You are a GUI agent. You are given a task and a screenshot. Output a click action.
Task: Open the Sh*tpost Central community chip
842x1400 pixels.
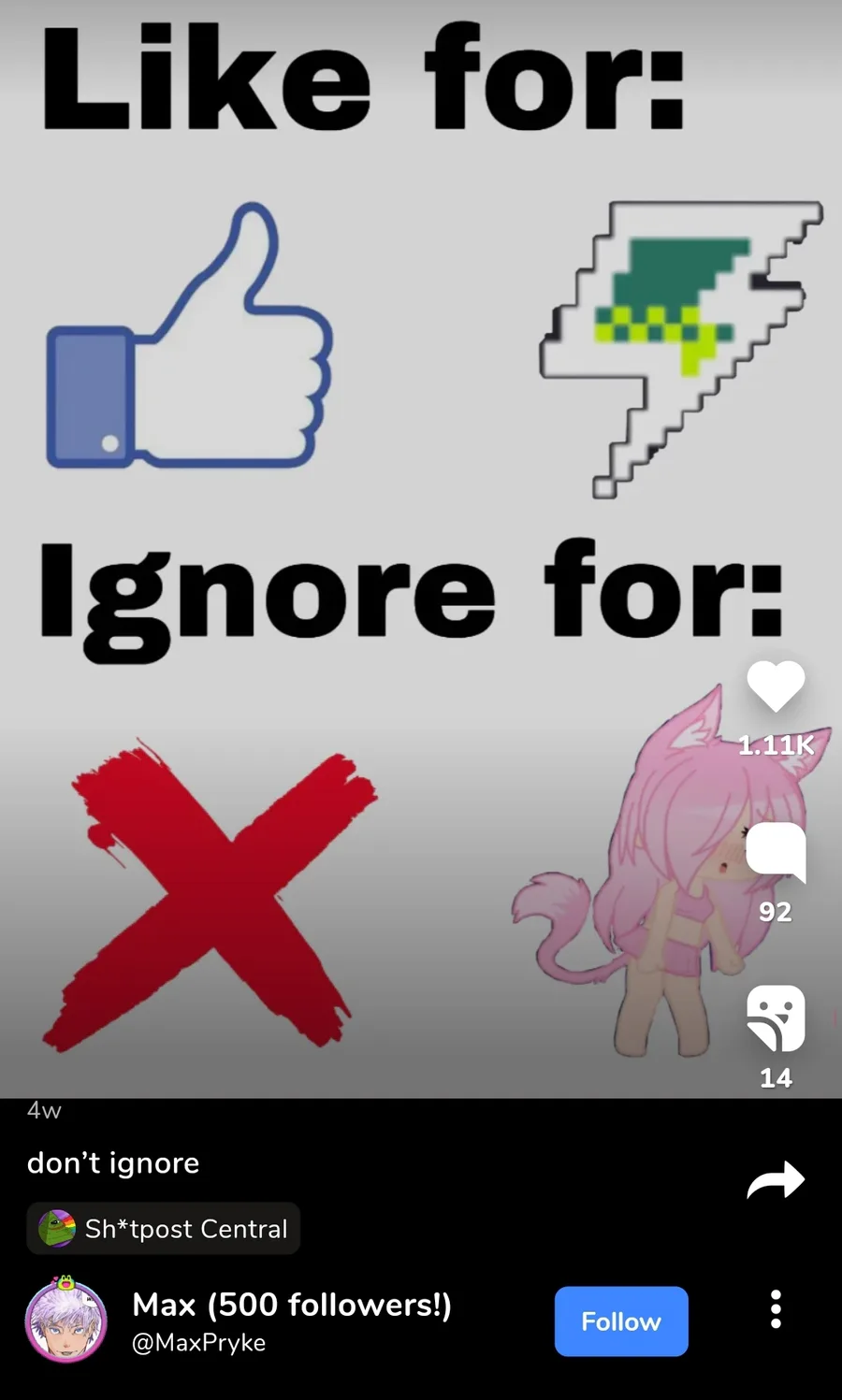[x=164, y=1228]
